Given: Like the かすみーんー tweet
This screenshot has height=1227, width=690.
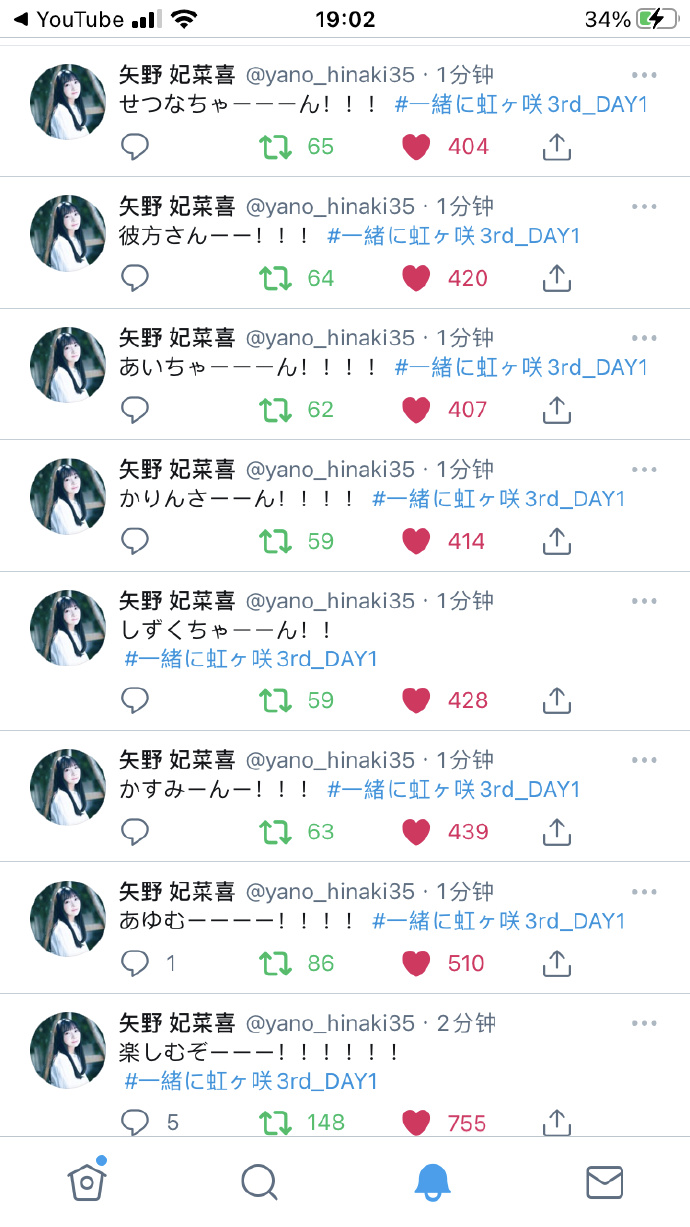Looking at the screenshot, I should 415,832.
